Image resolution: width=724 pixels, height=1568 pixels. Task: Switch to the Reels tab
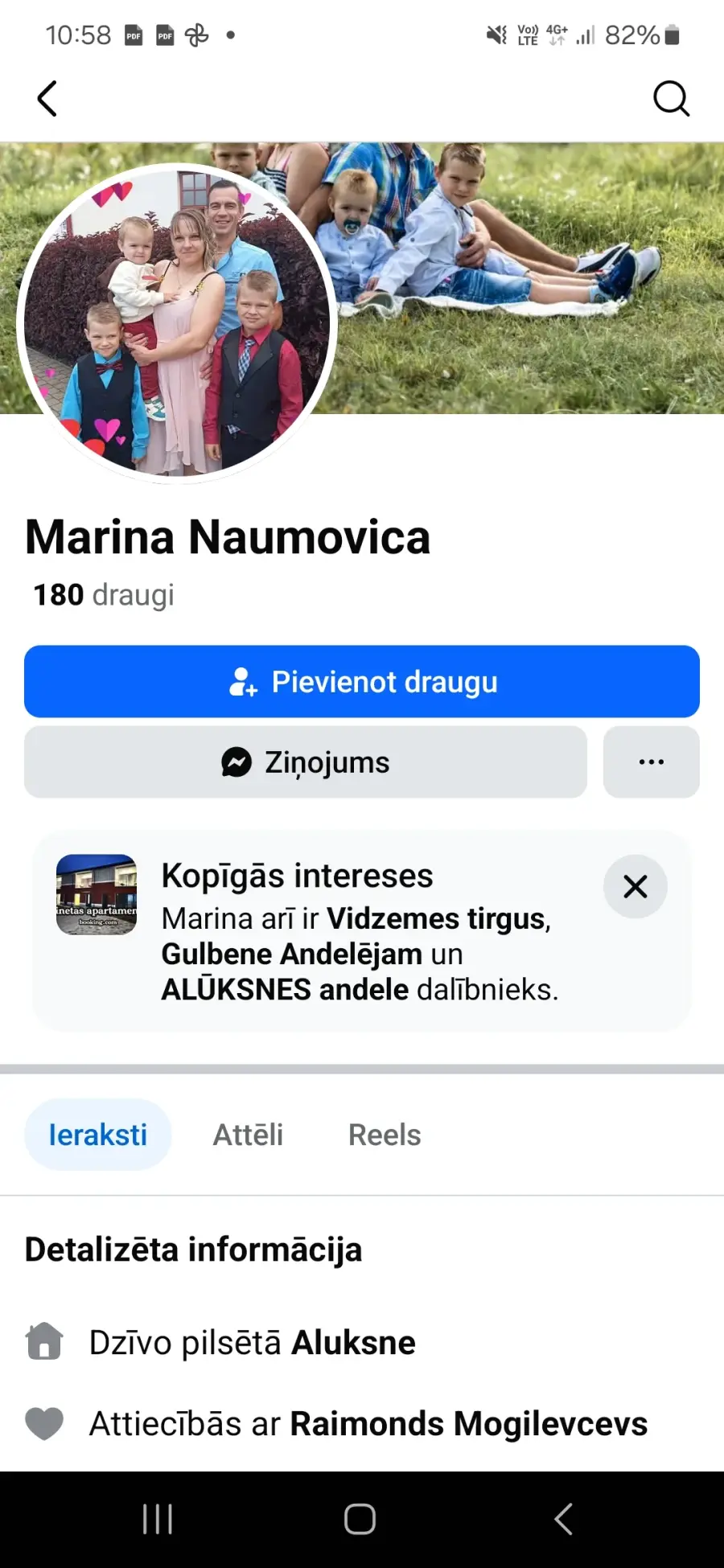385,1135
